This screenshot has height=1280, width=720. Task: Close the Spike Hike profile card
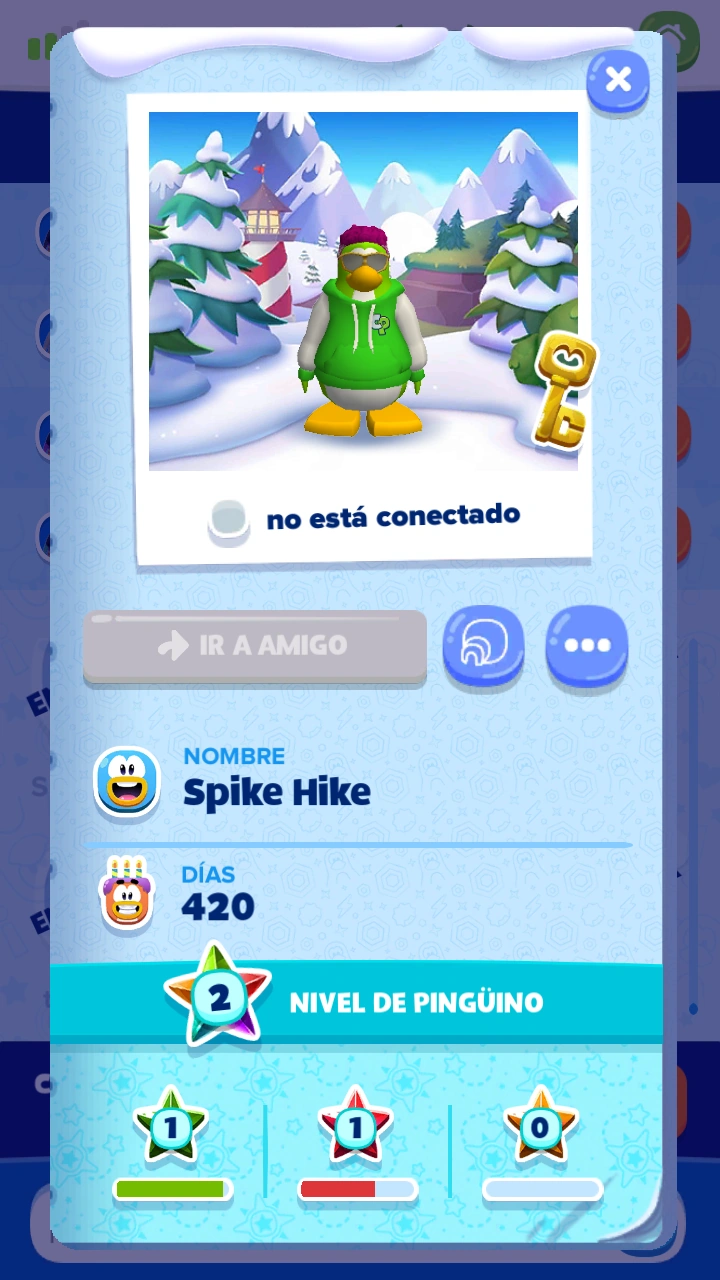[x=618, y=80]
